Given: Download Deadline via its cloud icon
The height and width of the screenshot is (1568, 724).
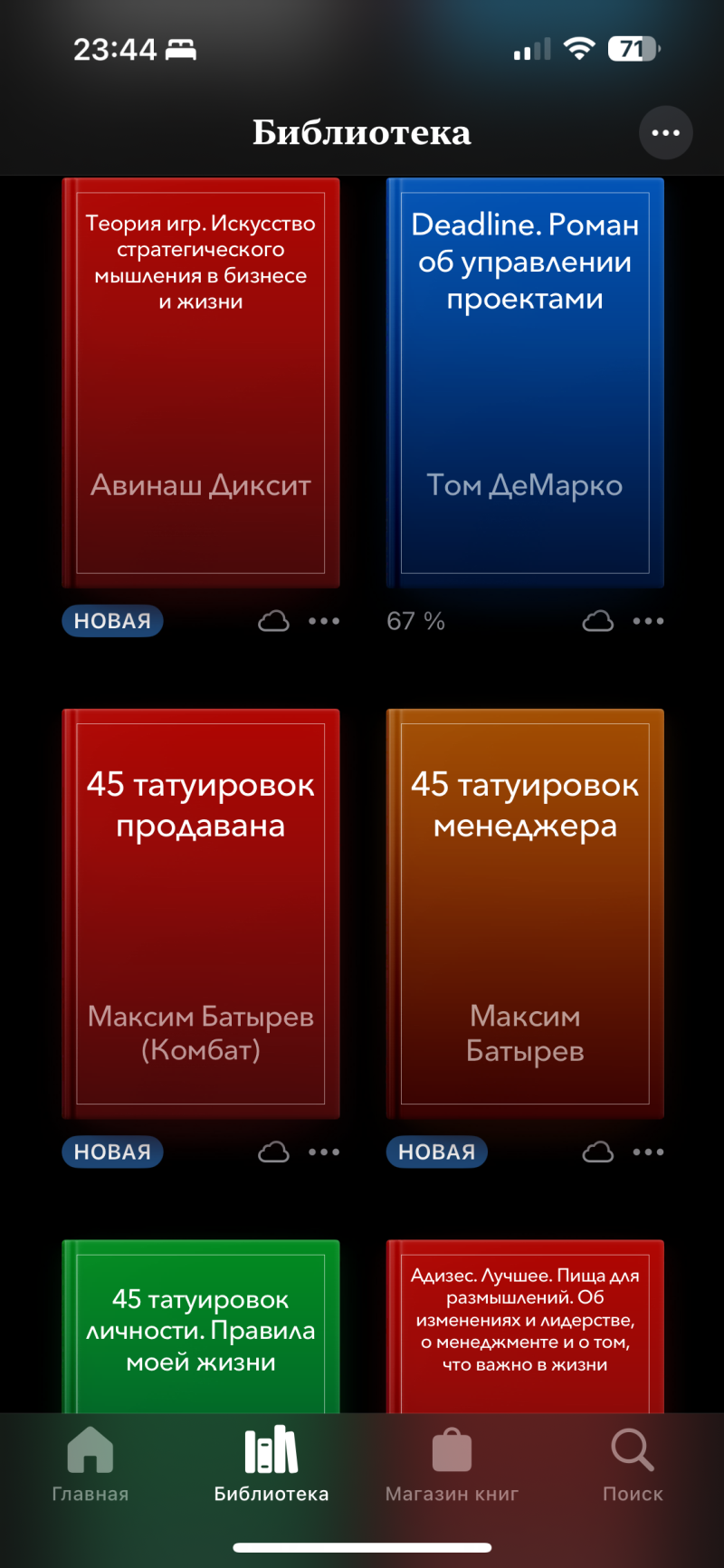Looking at the screenshot, I should coord(597,621).
